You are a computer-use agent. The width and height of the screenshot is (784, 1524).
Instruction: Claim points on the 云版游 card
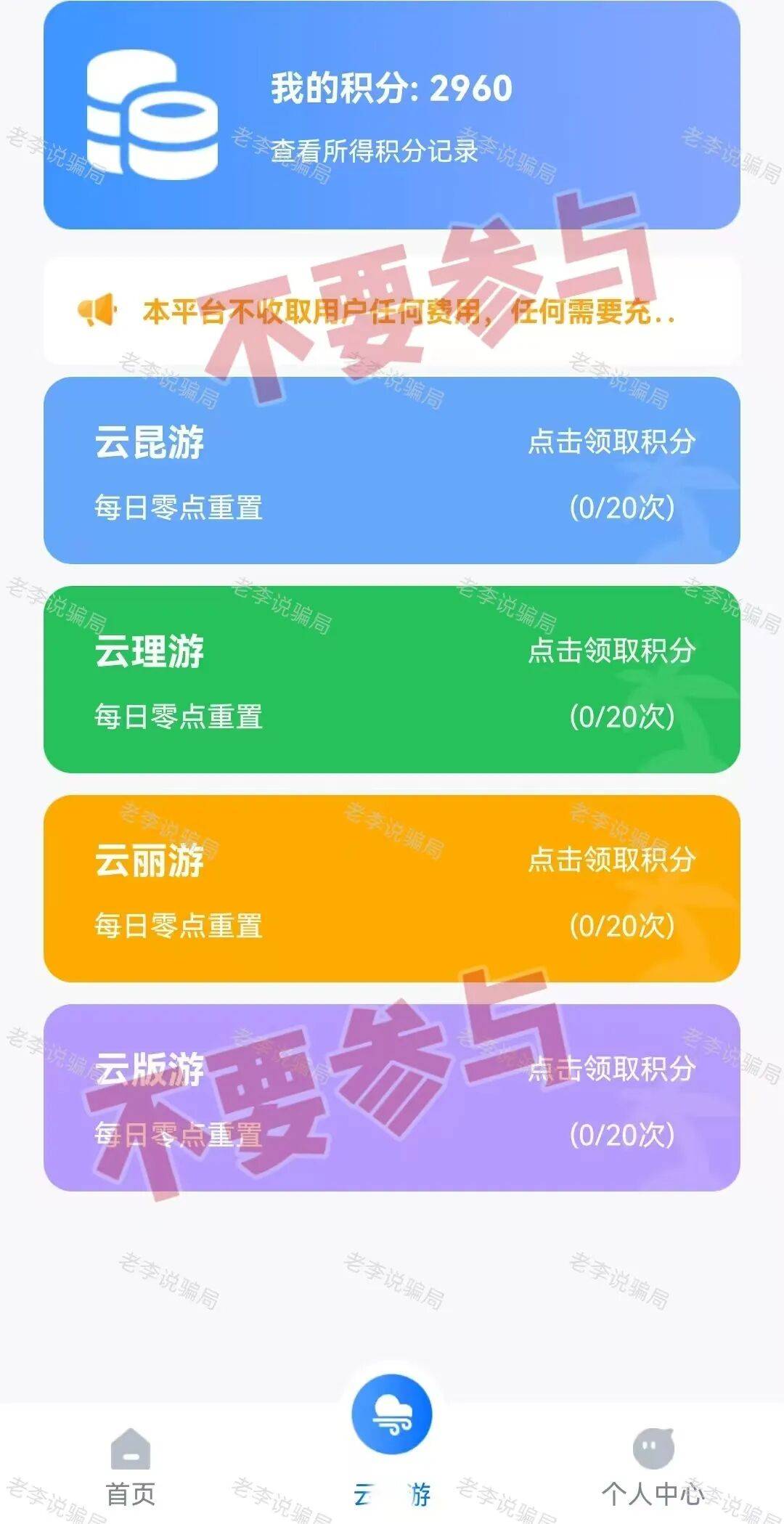point(611,1069)
